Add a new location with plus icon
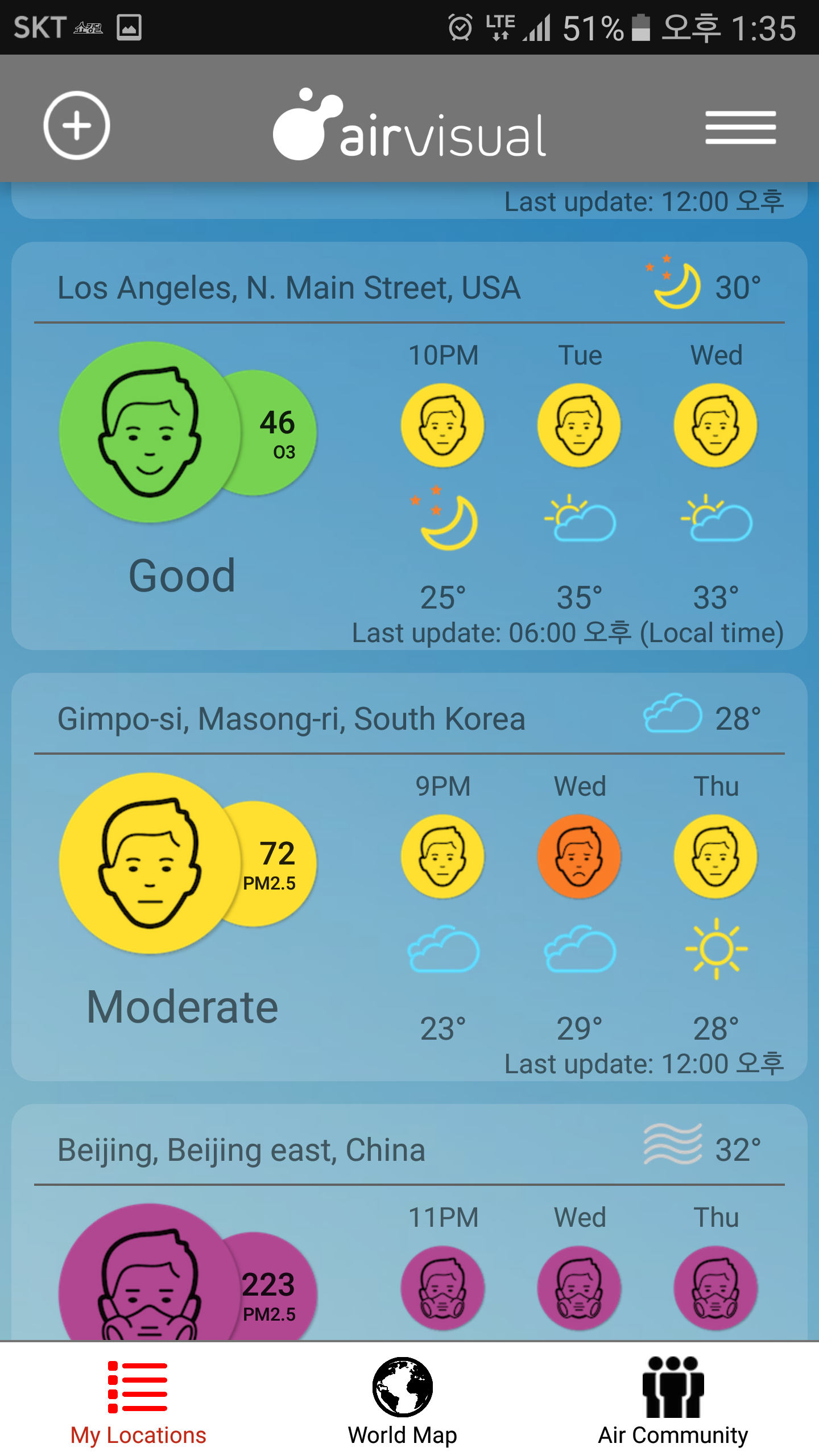Viewport: 819px width, 1456px height. (77, 125)
